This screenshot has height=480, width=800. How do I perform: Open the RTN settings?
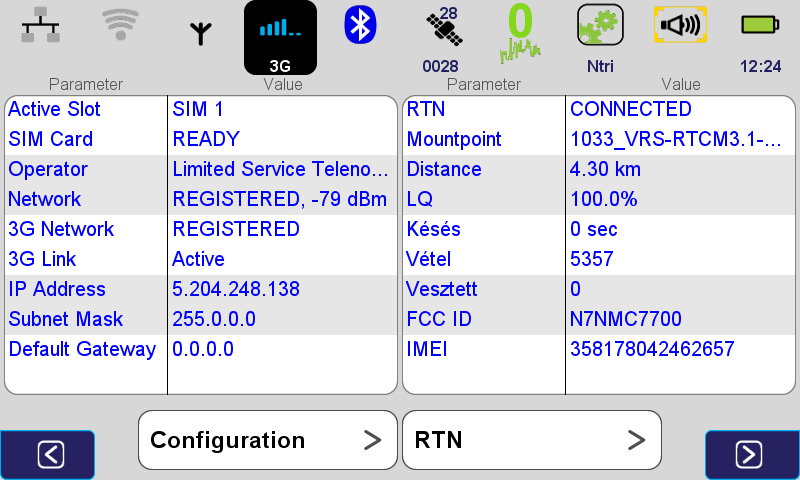tap(531, 440)
